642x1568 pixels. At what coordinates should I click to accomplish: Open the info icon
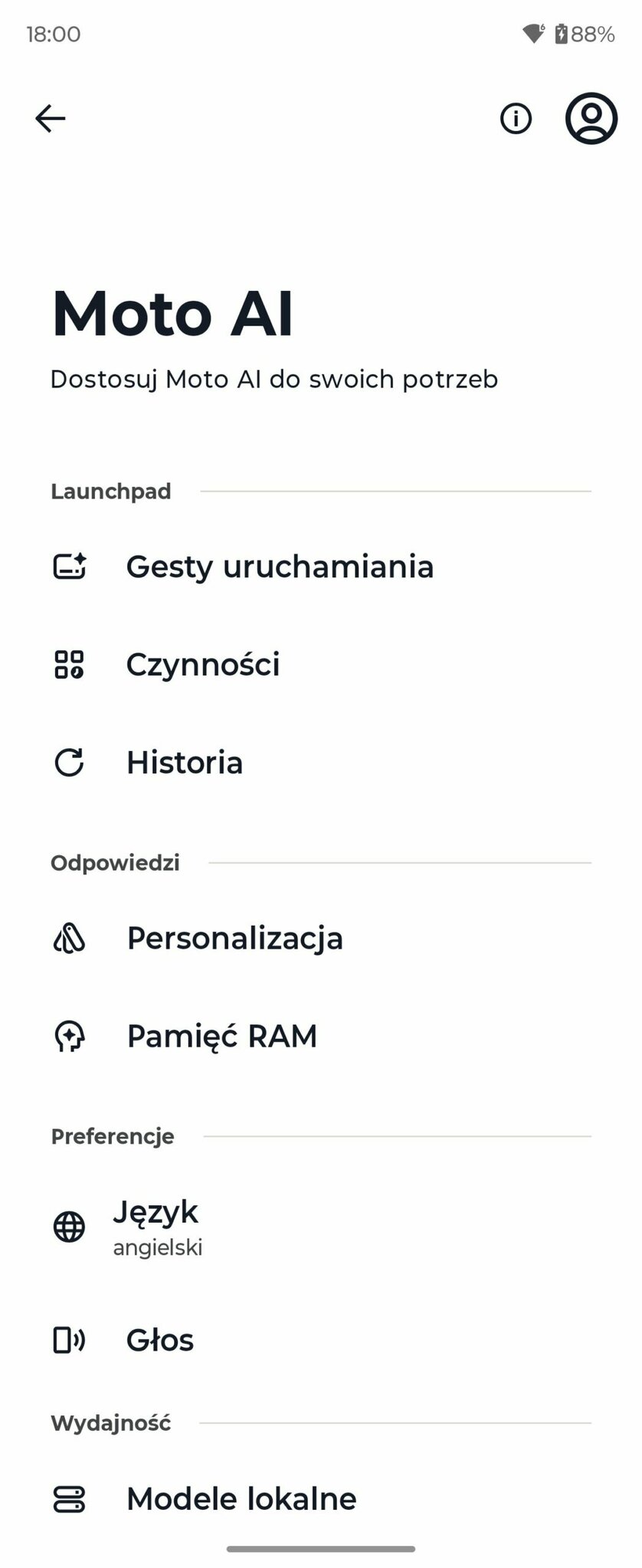pyautogui.click(x=516, y=119)
